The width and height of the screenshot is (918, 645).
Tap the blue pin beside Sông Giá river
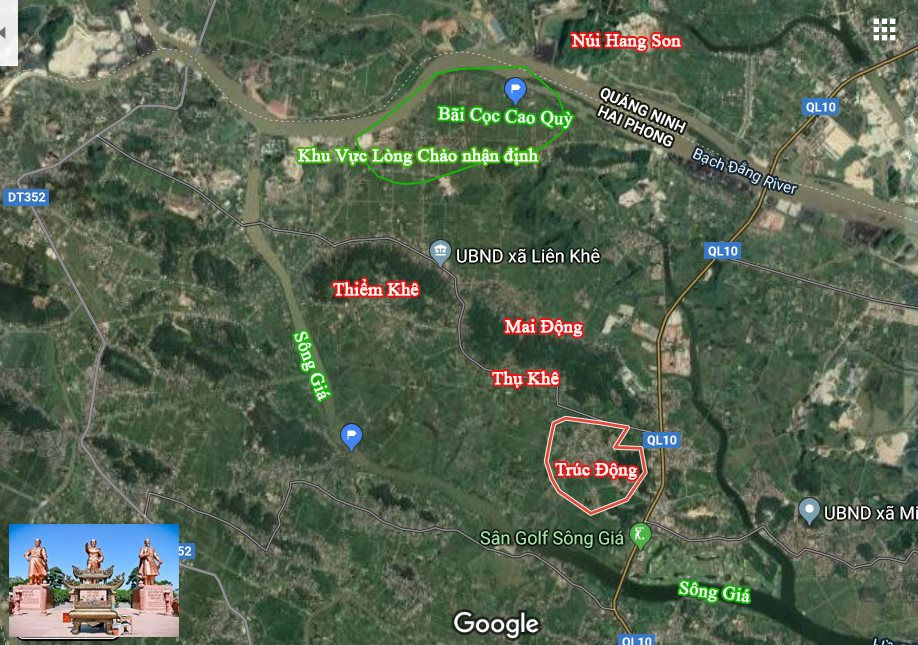click(351, 437)
